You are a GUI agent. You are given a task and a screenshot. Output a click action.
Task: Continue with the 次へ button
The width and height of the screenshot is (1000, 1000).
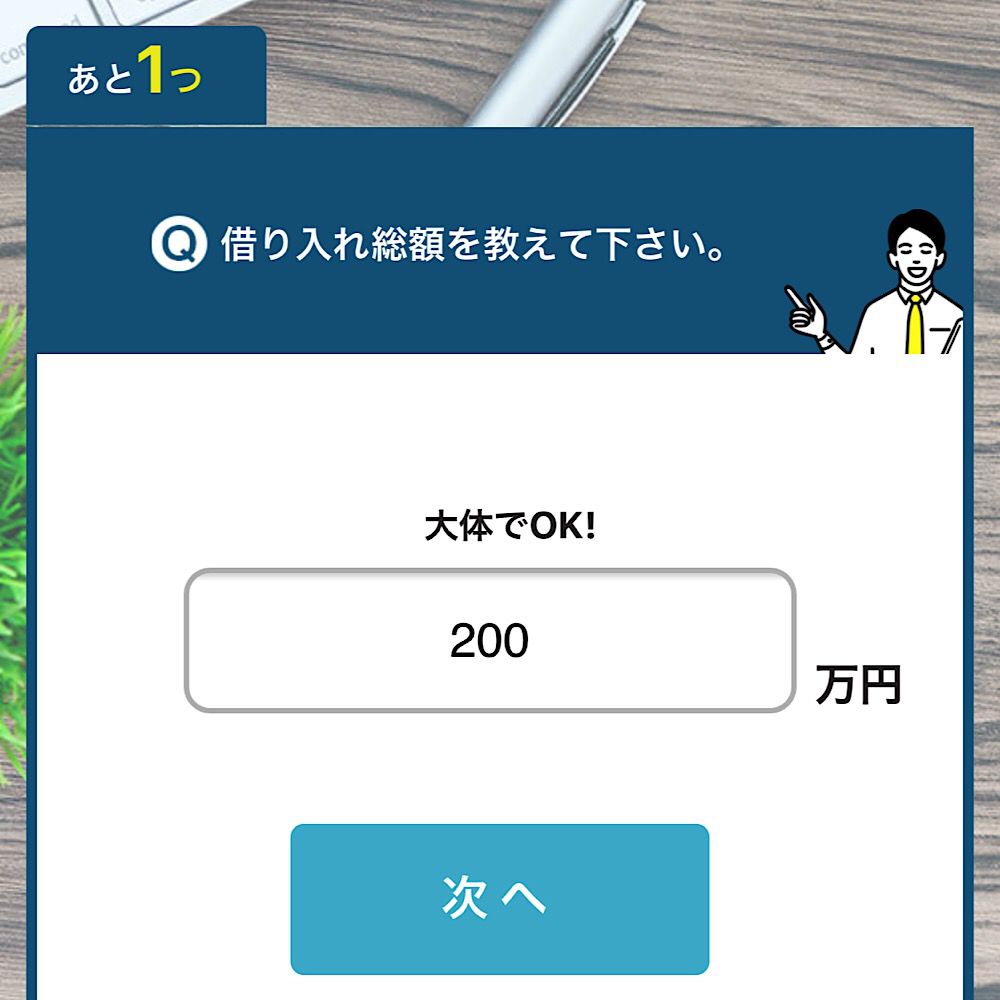(499, 898)
